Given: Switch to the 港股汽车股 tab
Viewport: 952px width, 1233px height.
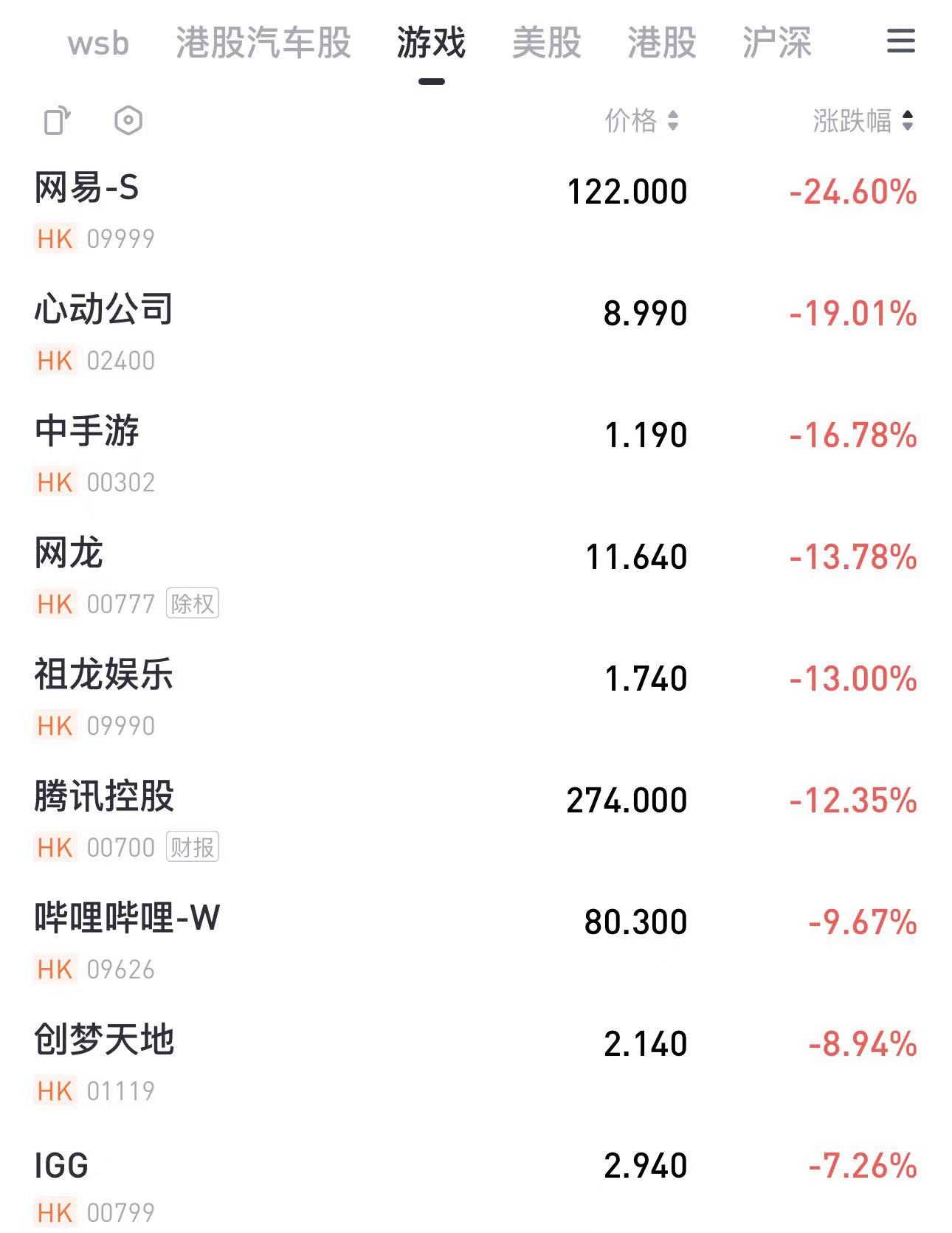Looking at the screenshot, I should (263, 43).
